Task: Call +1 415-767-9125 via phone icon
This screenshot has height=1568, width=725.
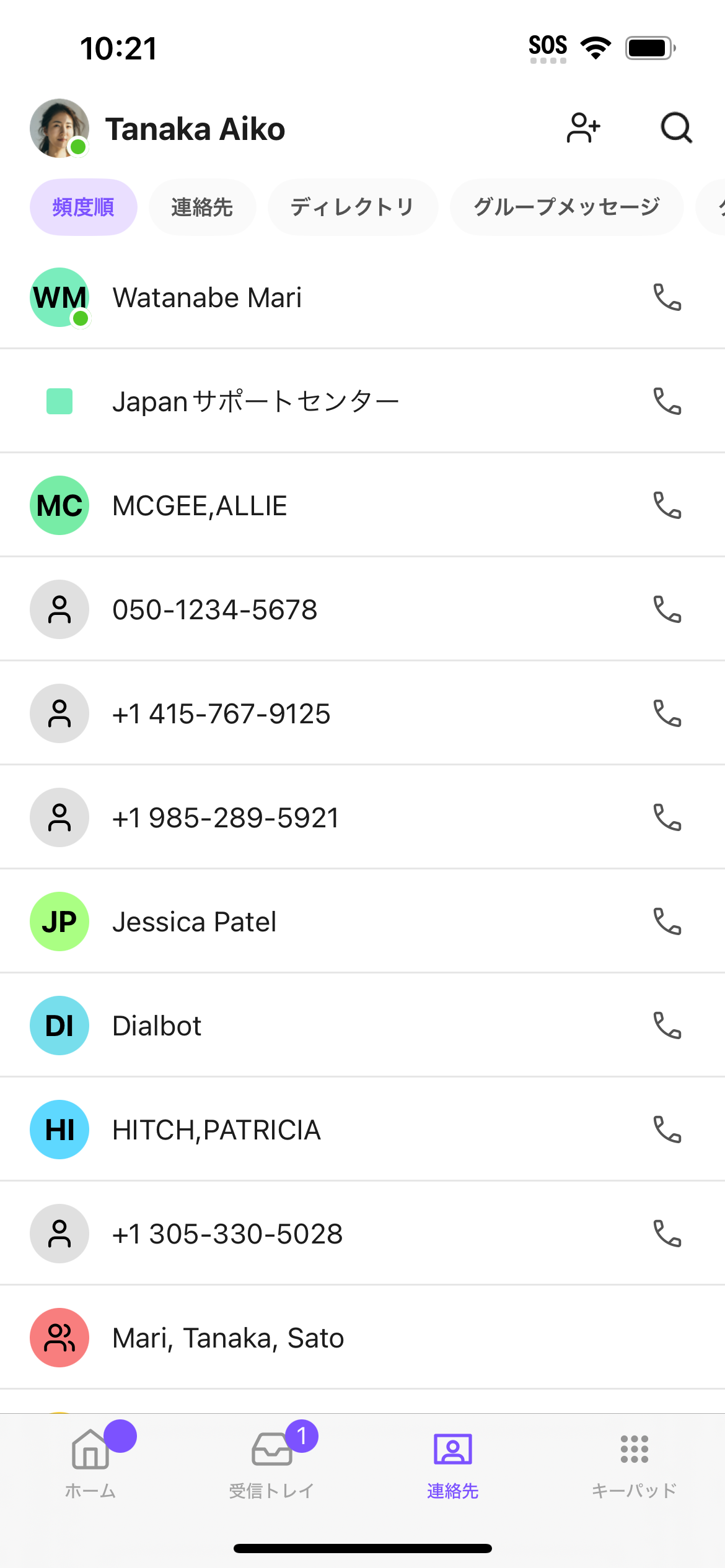Action: tap(667, 714)
